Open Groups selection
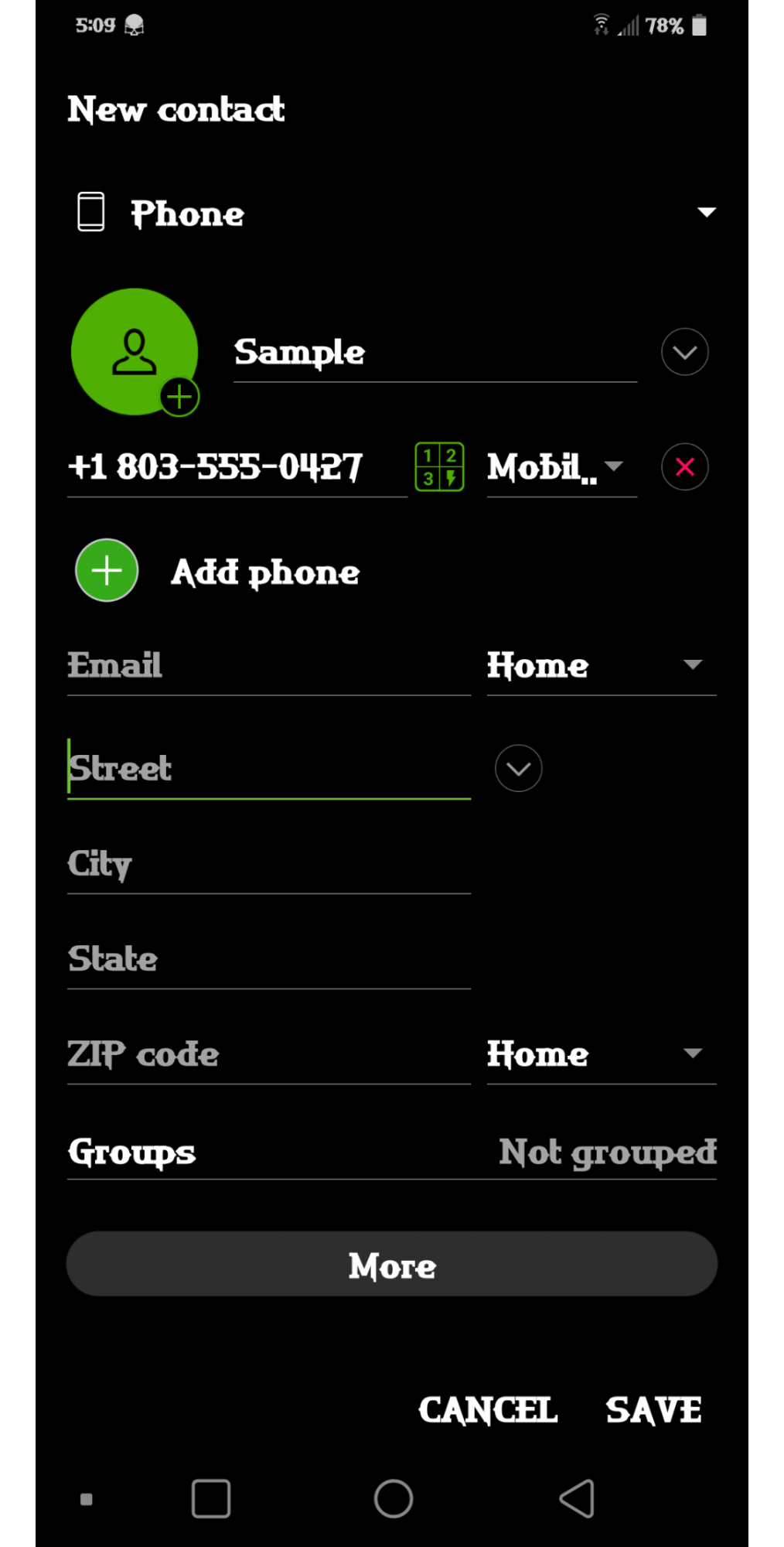The height and width of the screenshot is (1547, 784). [391, 1153]
